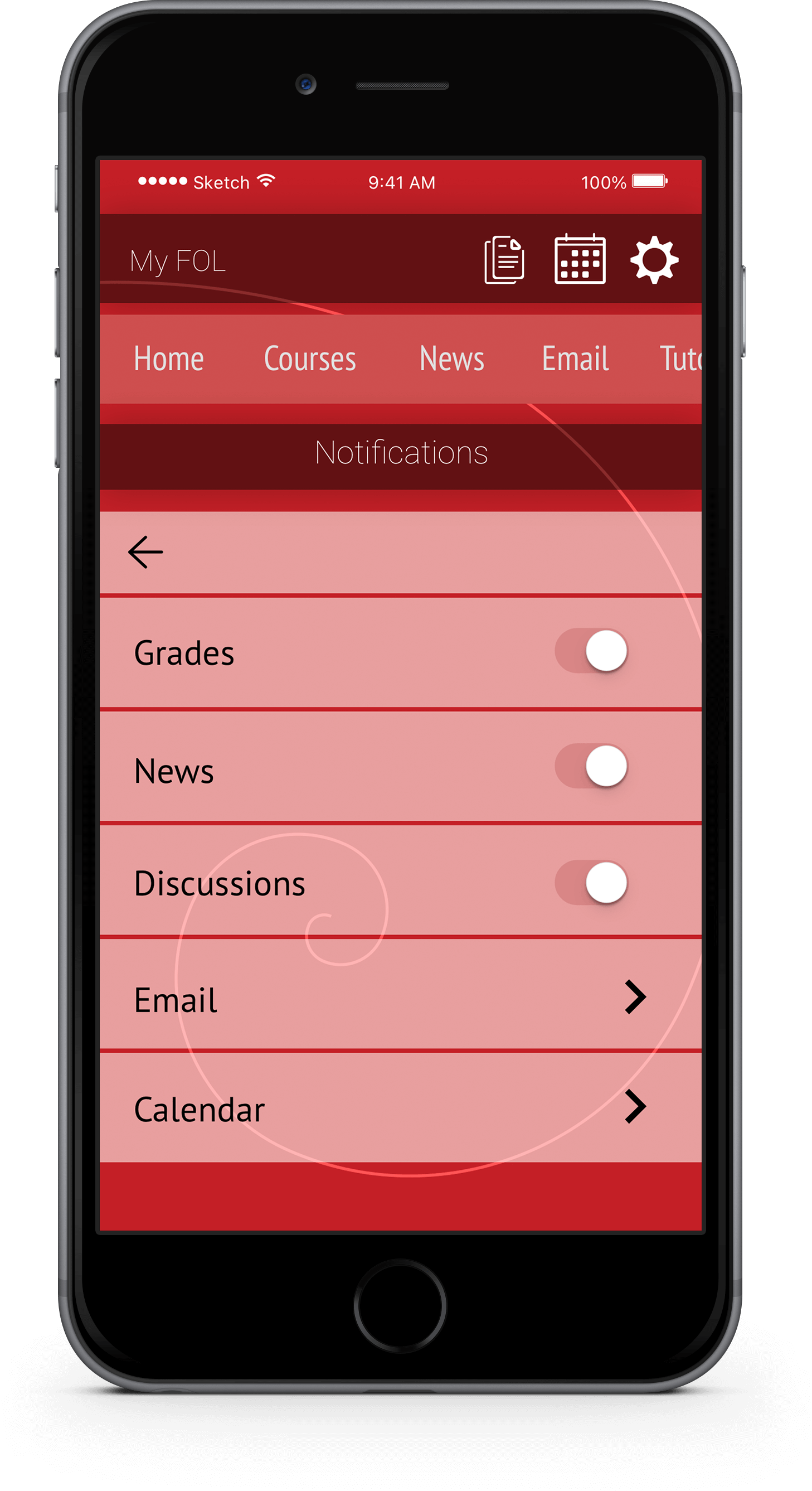Toggle News notifications switch
The width and height of the screenshot is (812, 1491).
point(591,766)
